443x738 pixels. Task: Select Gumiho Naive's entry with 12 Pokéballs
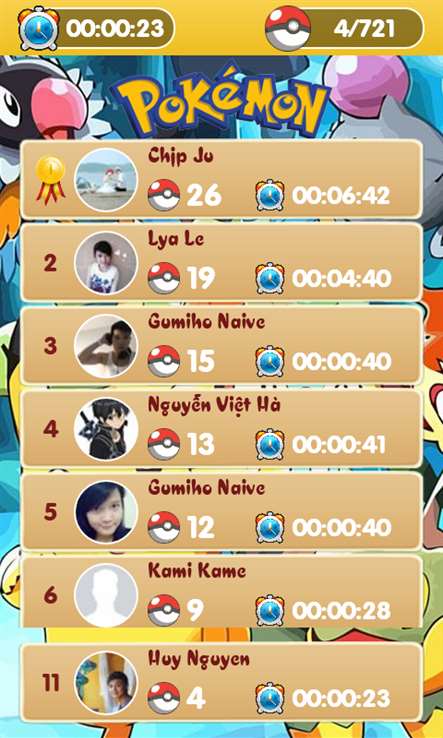coord(221,512)
